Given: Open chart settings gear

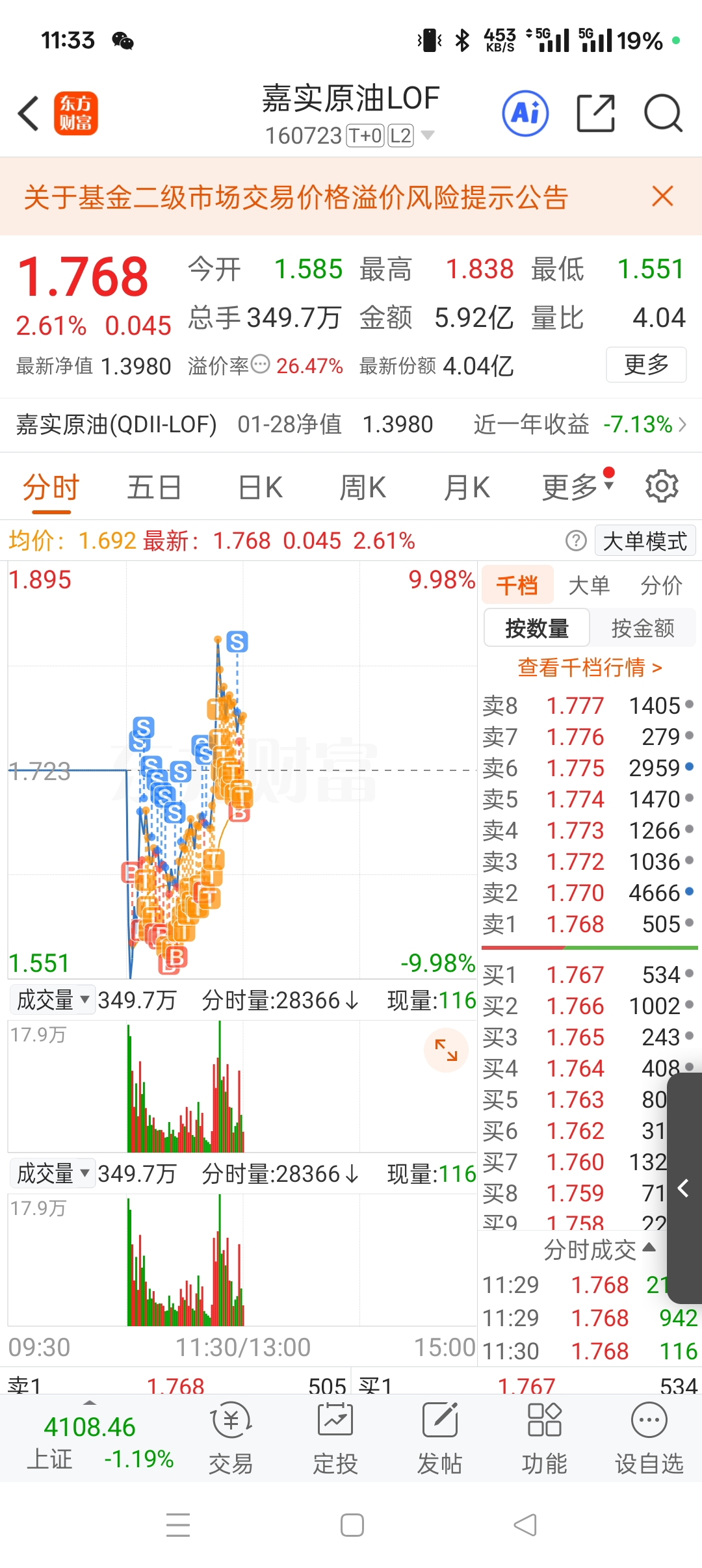Looking at the screenshot, I should 662,486.
